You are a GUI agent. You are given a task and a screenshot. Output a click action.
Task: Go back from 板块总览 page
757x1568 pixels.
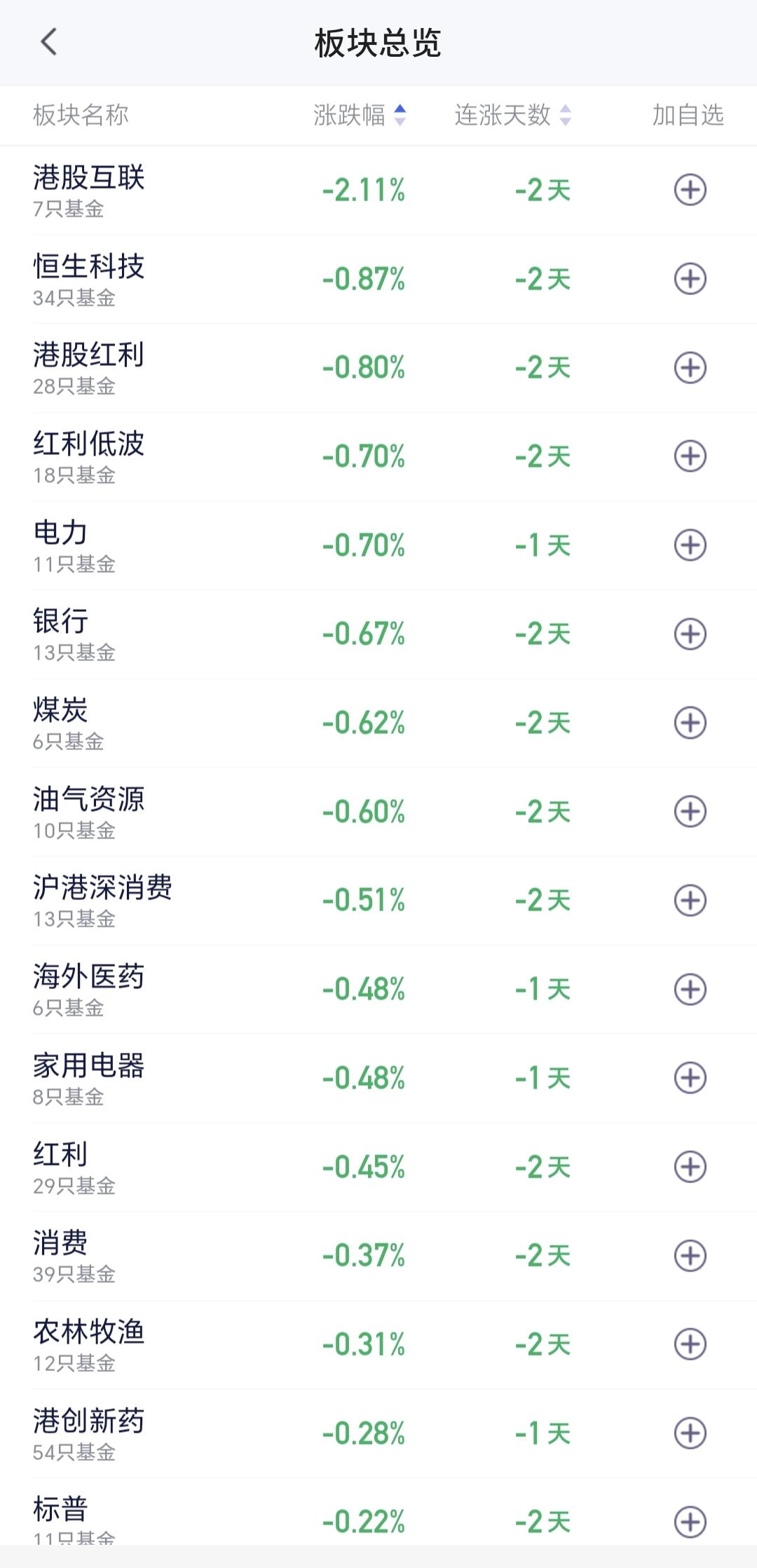(x=48, y=42)
